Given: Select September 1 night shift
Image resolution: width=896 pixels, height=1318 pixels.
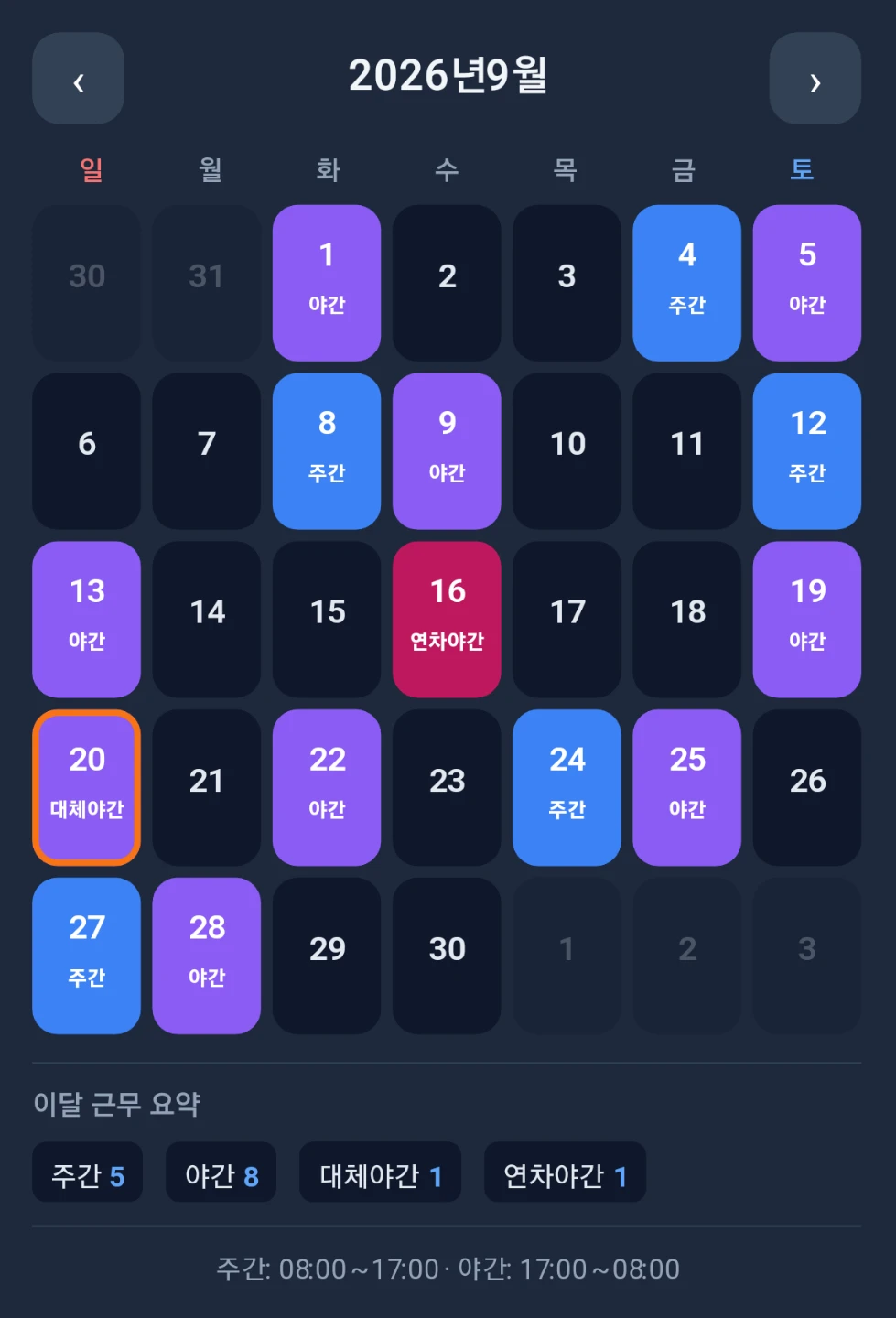Looking at the screenshot, I should [327, 283].
